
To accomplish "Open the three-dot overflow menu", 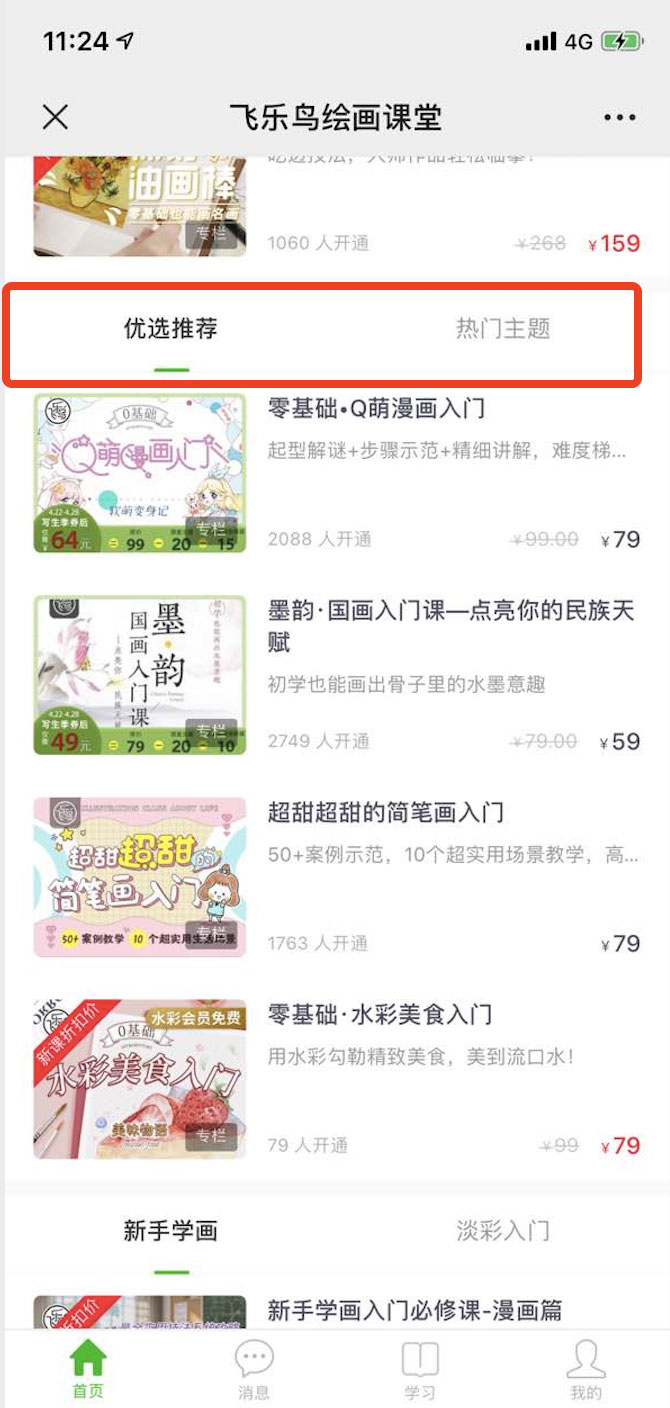I will pos(619,118).
